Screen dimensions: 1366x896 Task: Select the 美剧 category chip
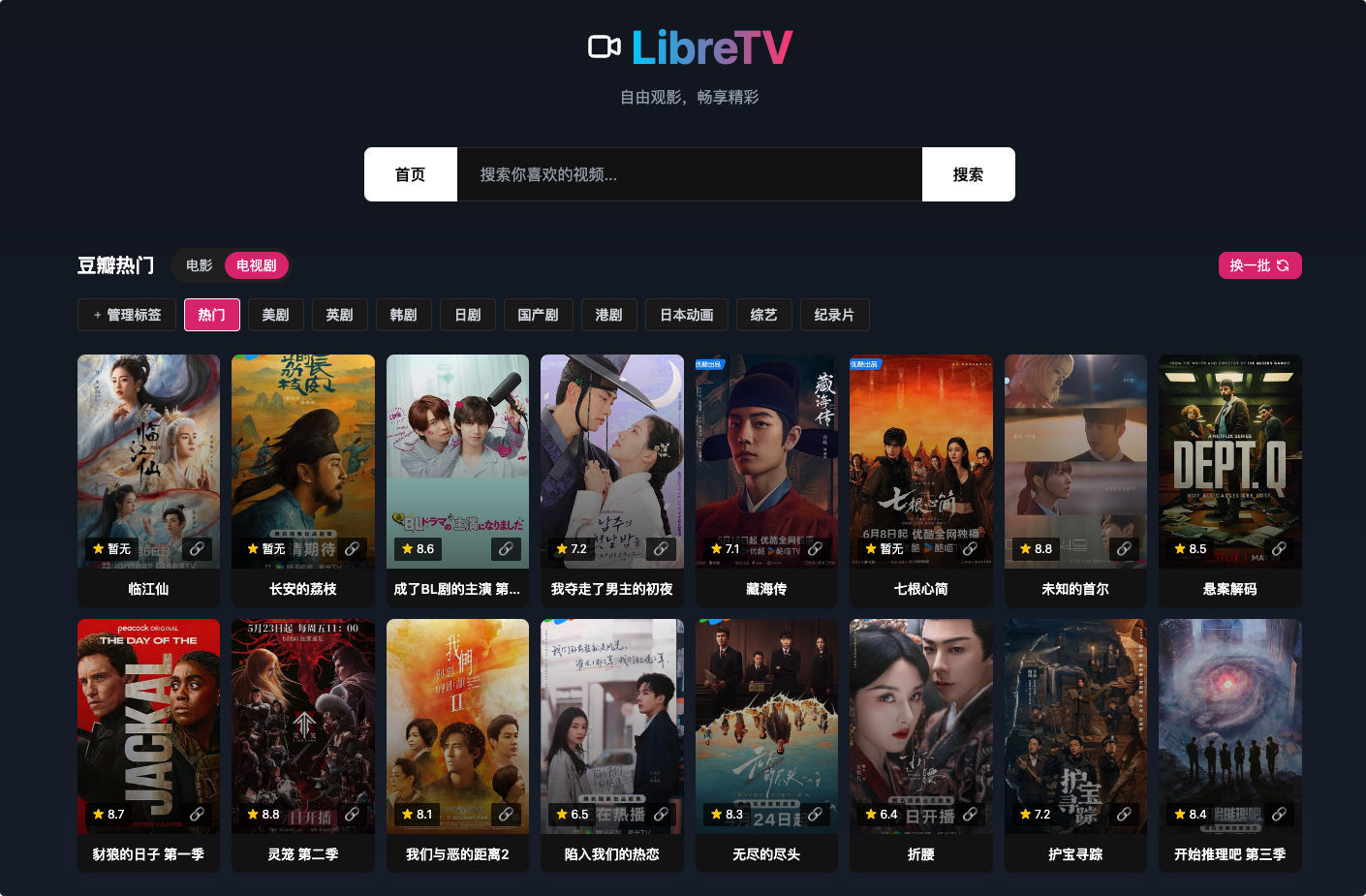[275, 315]
